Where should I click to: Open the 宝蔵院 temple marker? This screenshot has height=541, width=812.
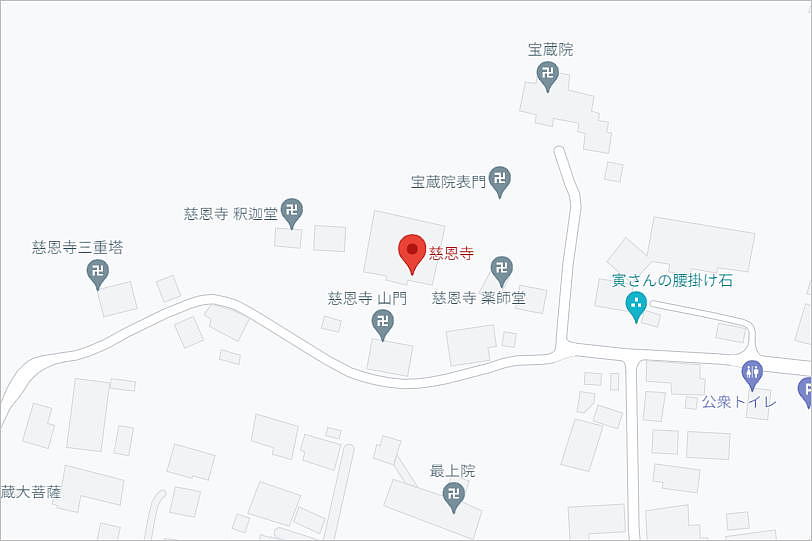tap(547, 74)
